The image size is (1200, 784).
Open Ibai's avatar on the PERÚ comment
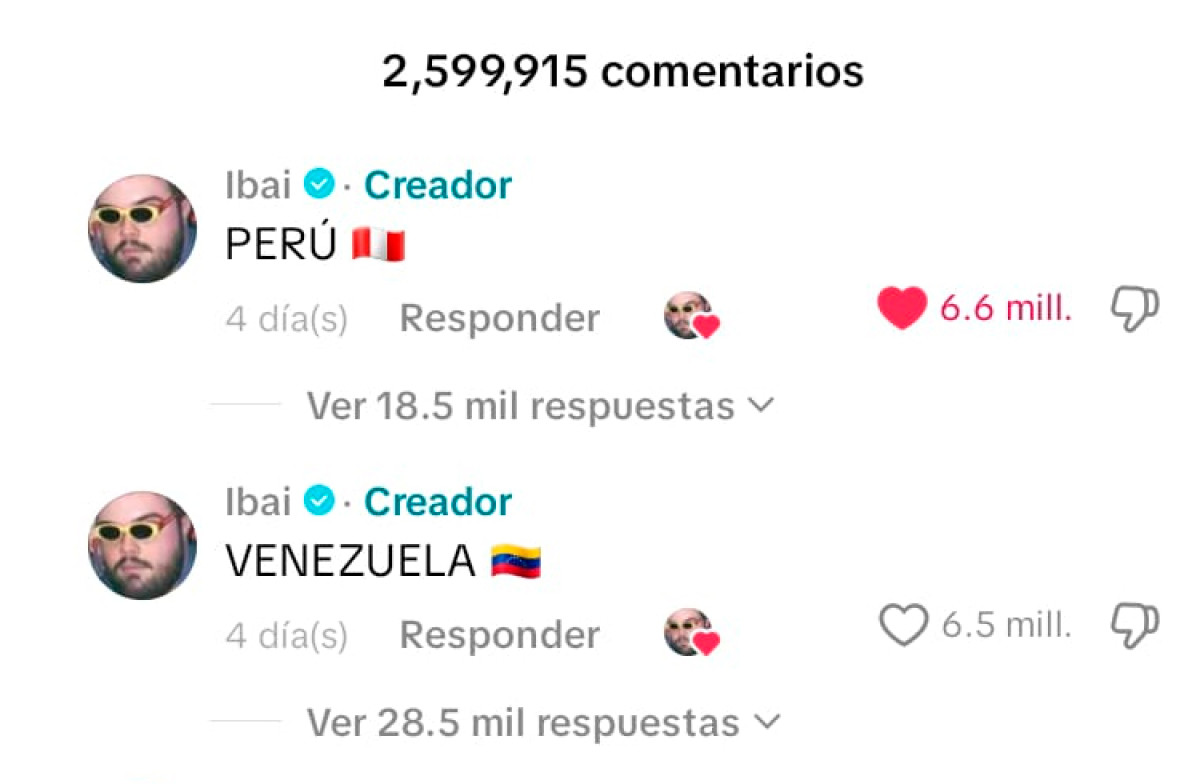(x=142, y=229)
